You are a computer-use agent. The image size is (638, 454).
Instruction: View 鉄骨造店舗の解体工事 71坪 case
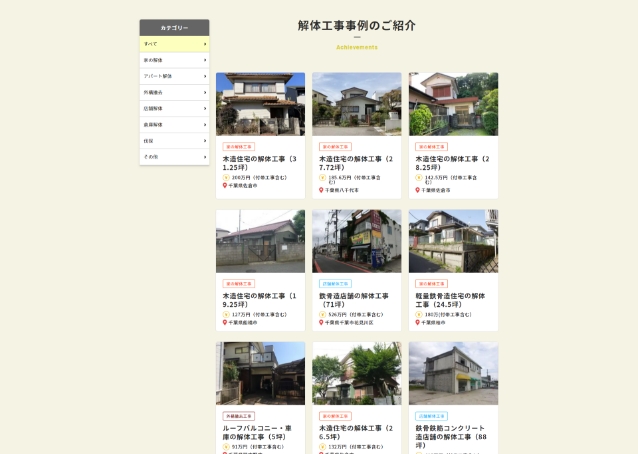click(x=356, y=300)
